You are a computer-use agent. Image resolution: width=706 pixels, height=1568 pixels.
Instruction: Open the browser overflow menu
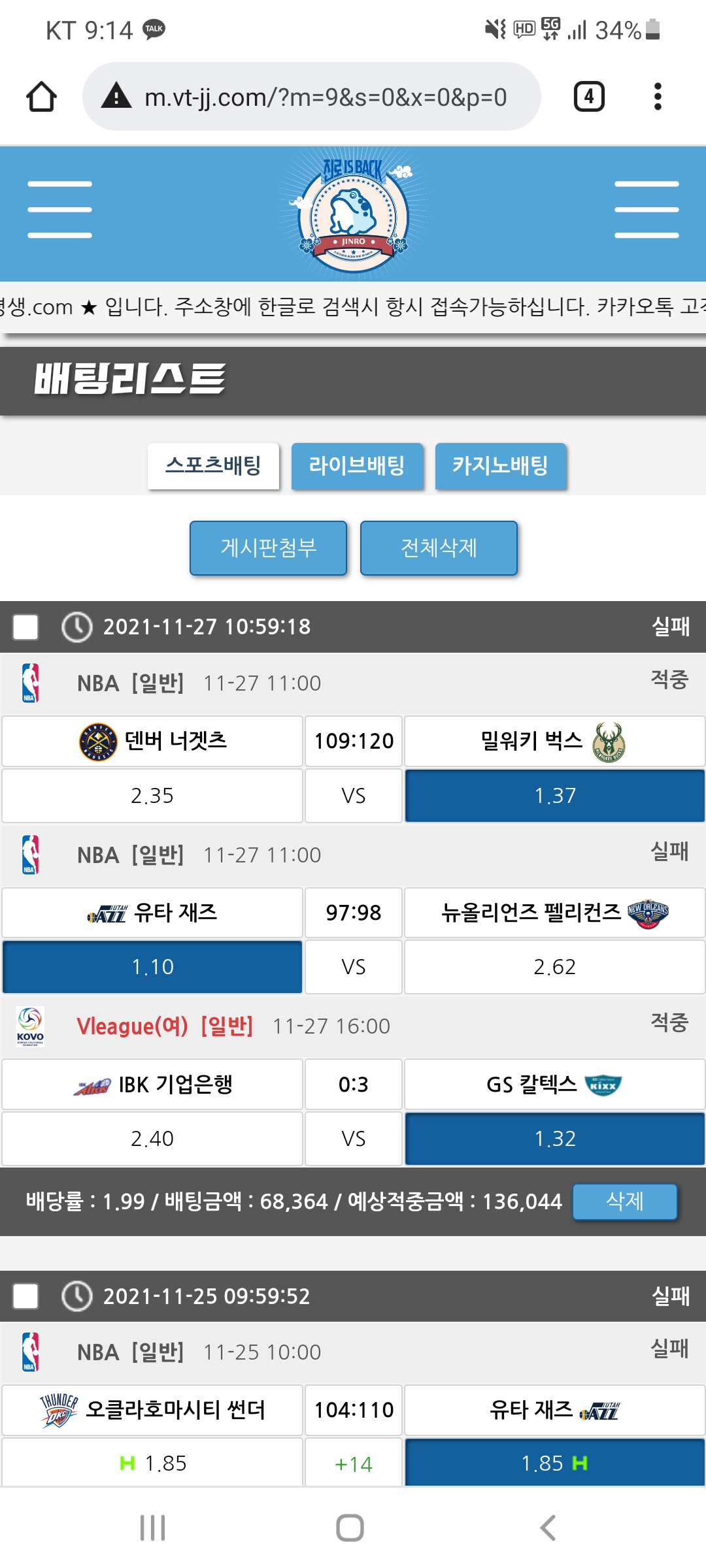point(658,97)
